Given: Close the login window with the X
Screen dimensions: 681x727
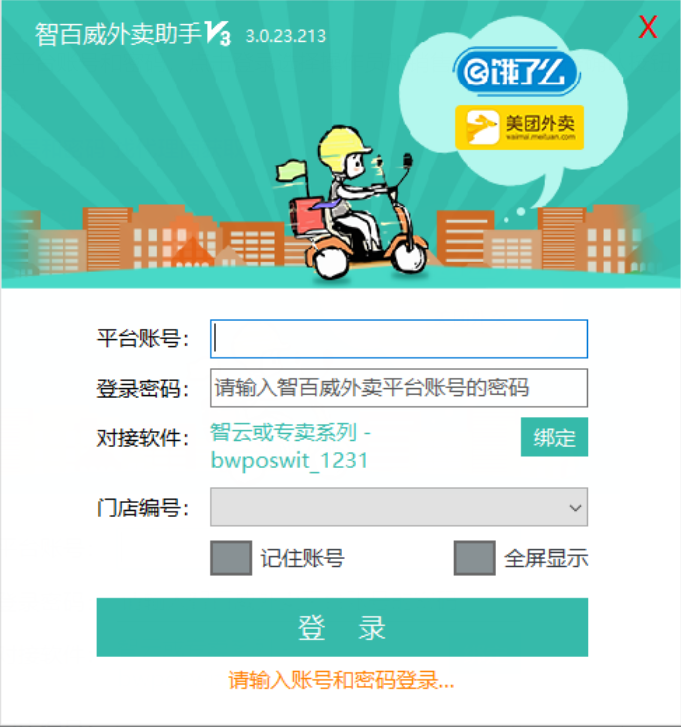Looking at the screenshot, I should tap(648, 28).
